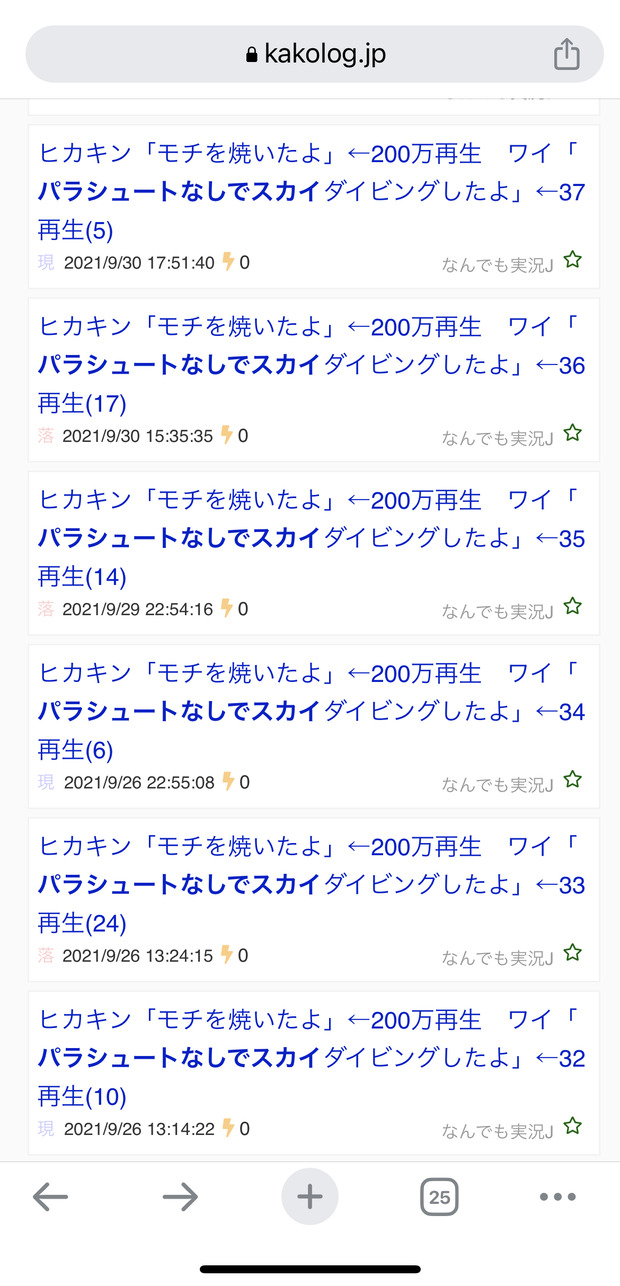Viewport: 620px width, 1286px height.
Task: Go back to the previous page
Action: [x=50, y=1196]
